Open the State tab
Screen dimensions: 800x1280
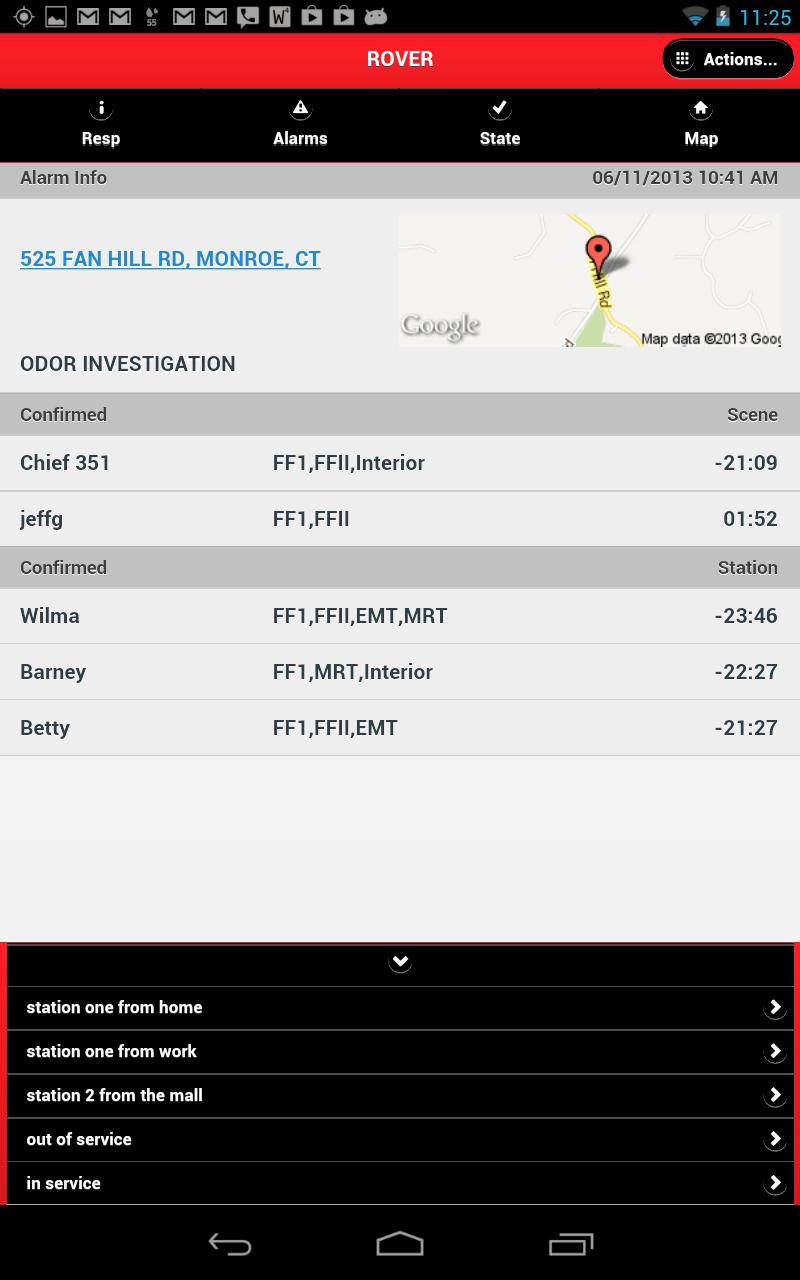point(499,124)
